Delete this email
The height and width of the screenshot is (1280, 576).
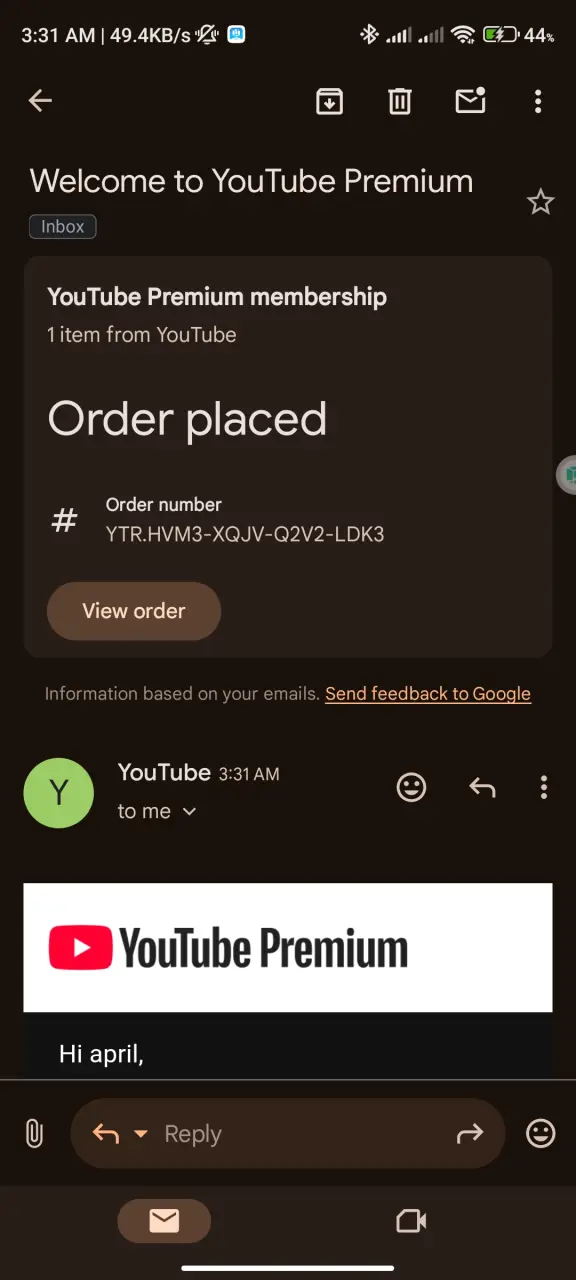400,100
